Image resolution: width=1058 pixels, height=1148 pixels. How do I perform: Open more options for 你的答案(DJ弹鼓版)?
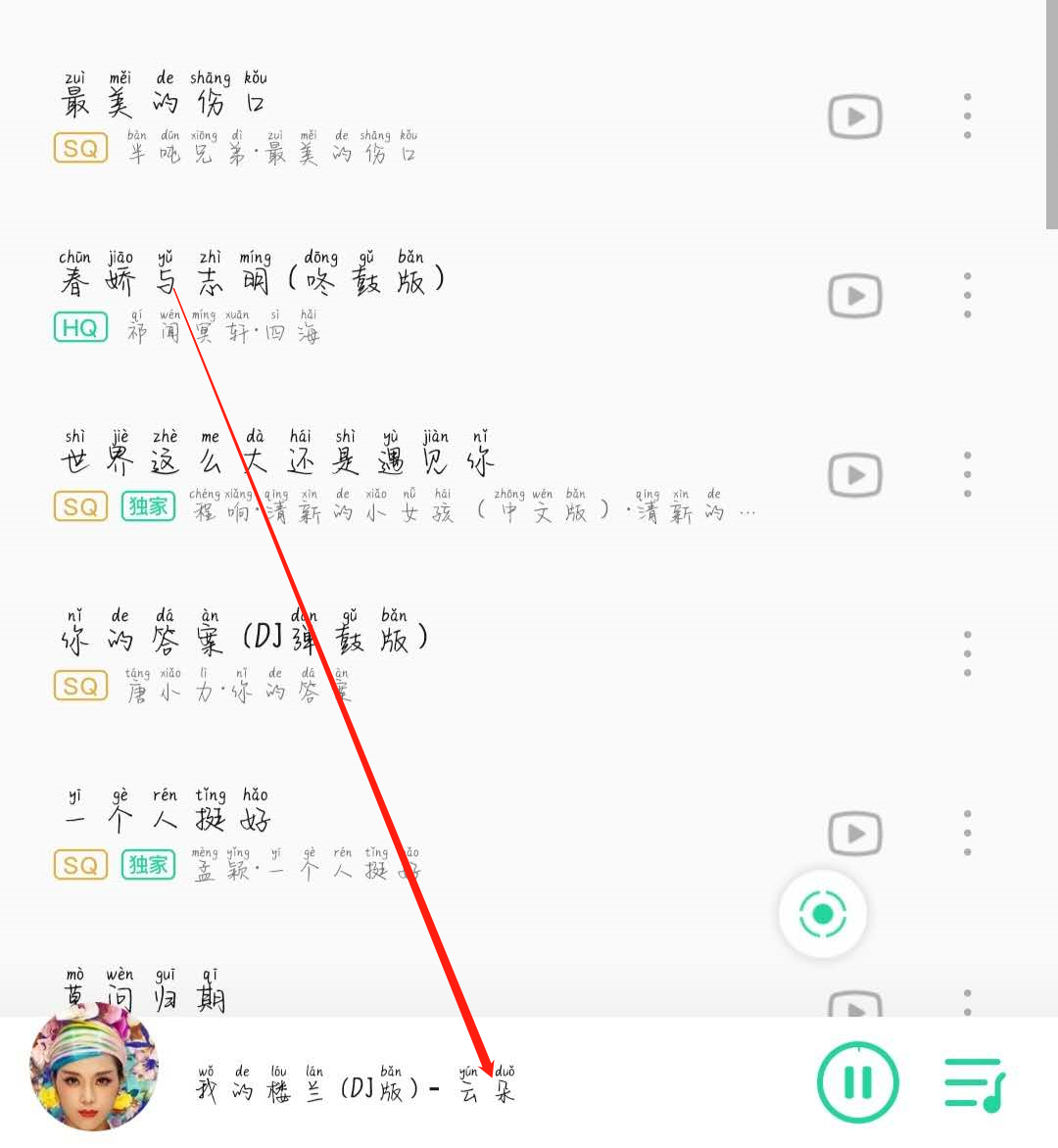967,653
